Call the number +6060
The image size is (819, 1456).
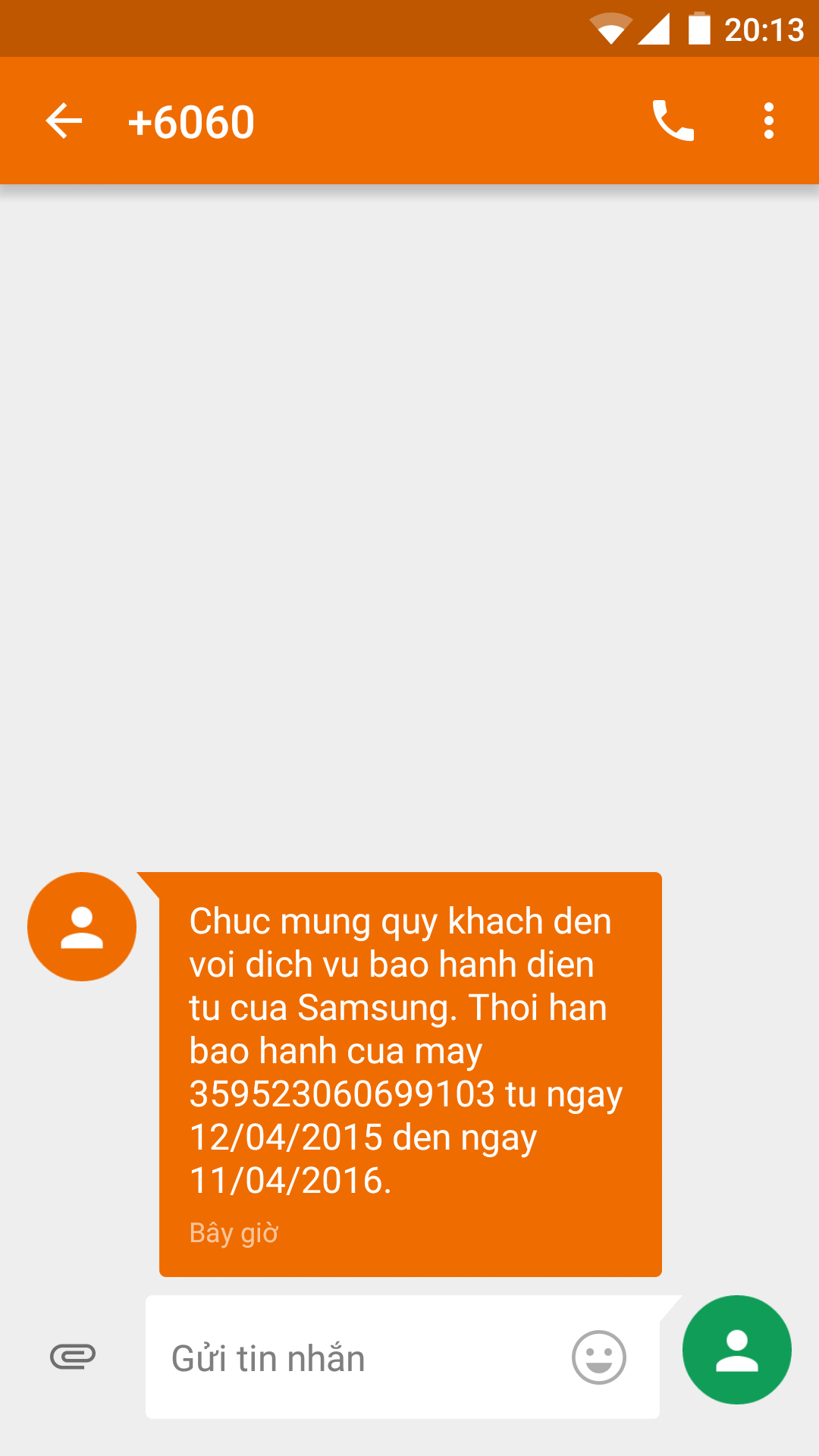[673, 121]
